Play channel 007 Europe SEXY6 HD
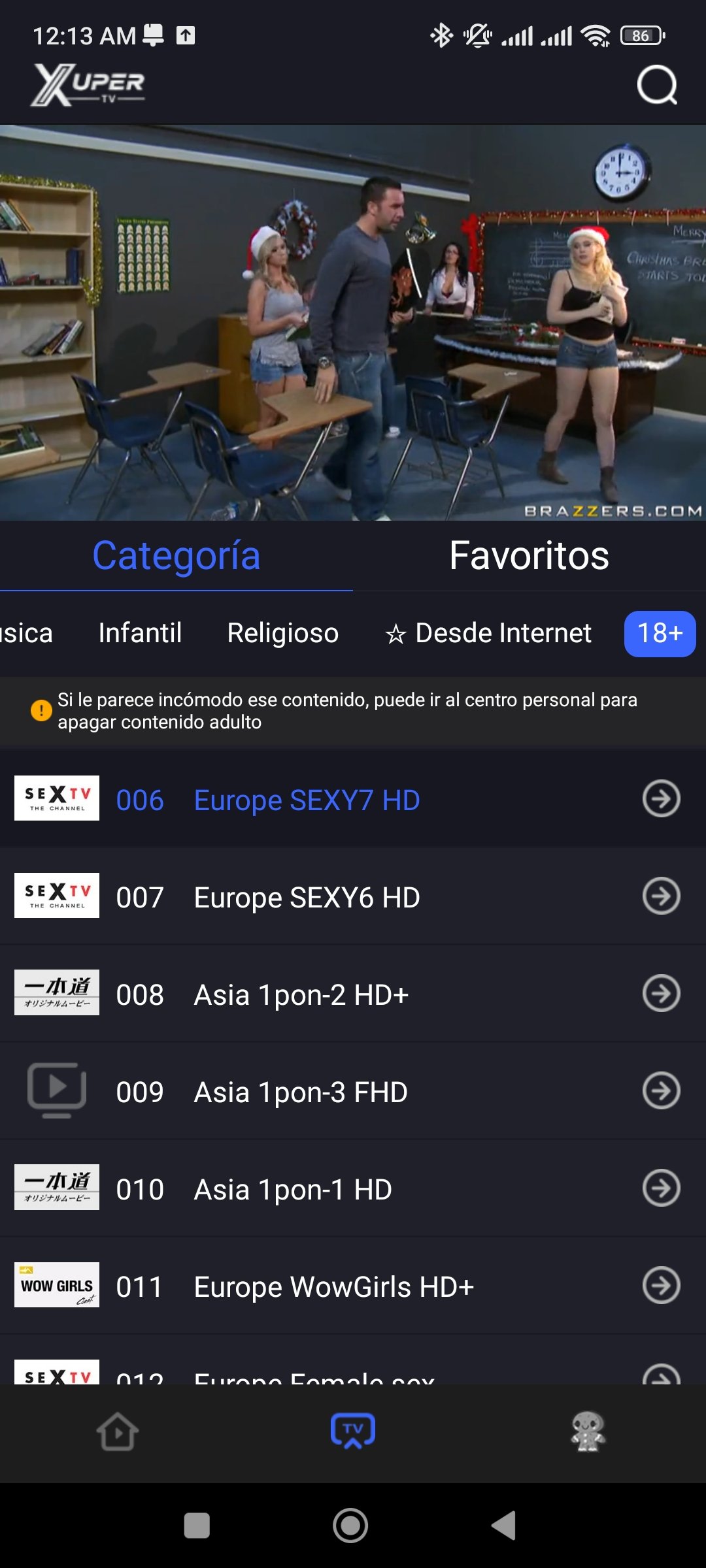The width and height of the screenshot is (706, 1568). pos(307,897)
